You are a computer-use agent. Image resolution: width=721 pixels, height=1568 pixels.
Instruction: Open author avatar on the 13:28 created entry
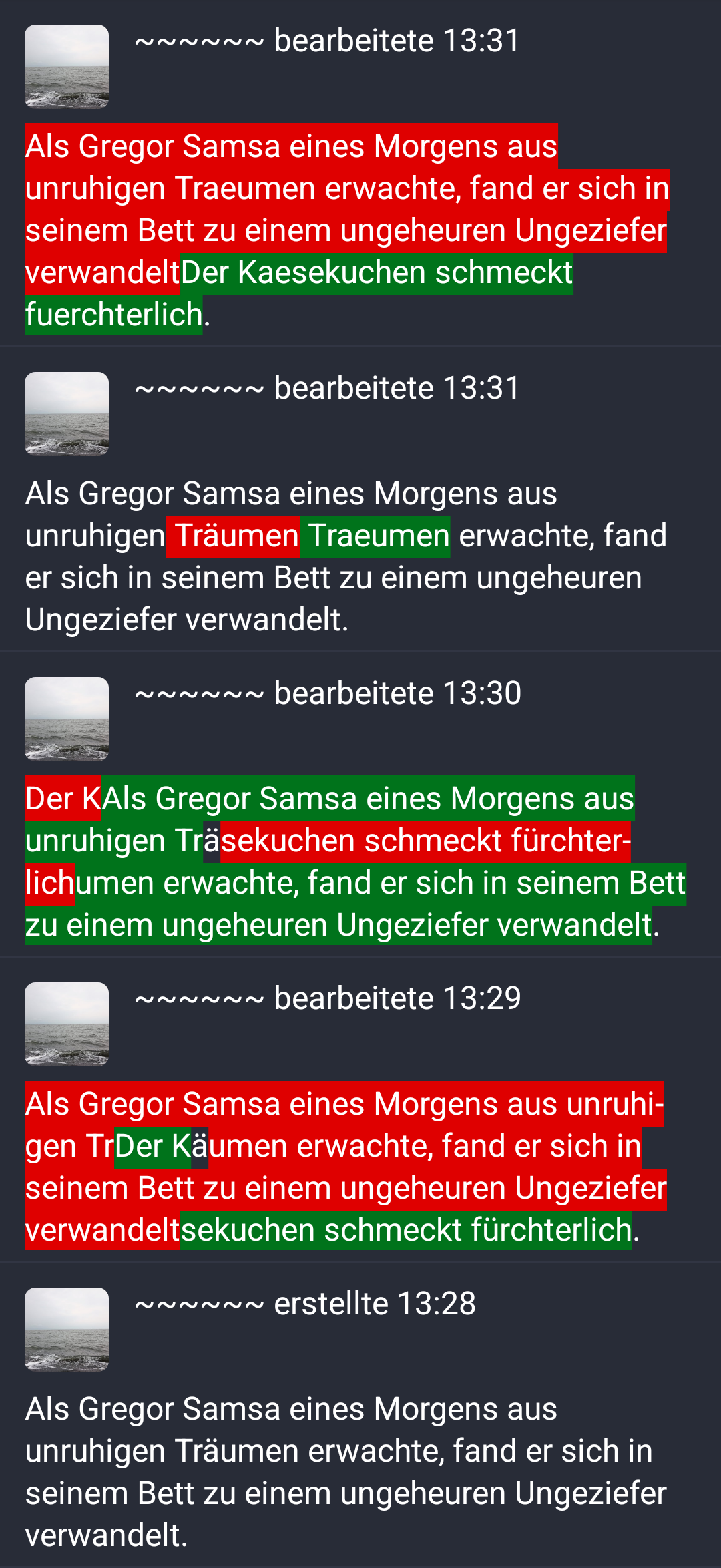pyautogui.click(x=67, y=1329)
